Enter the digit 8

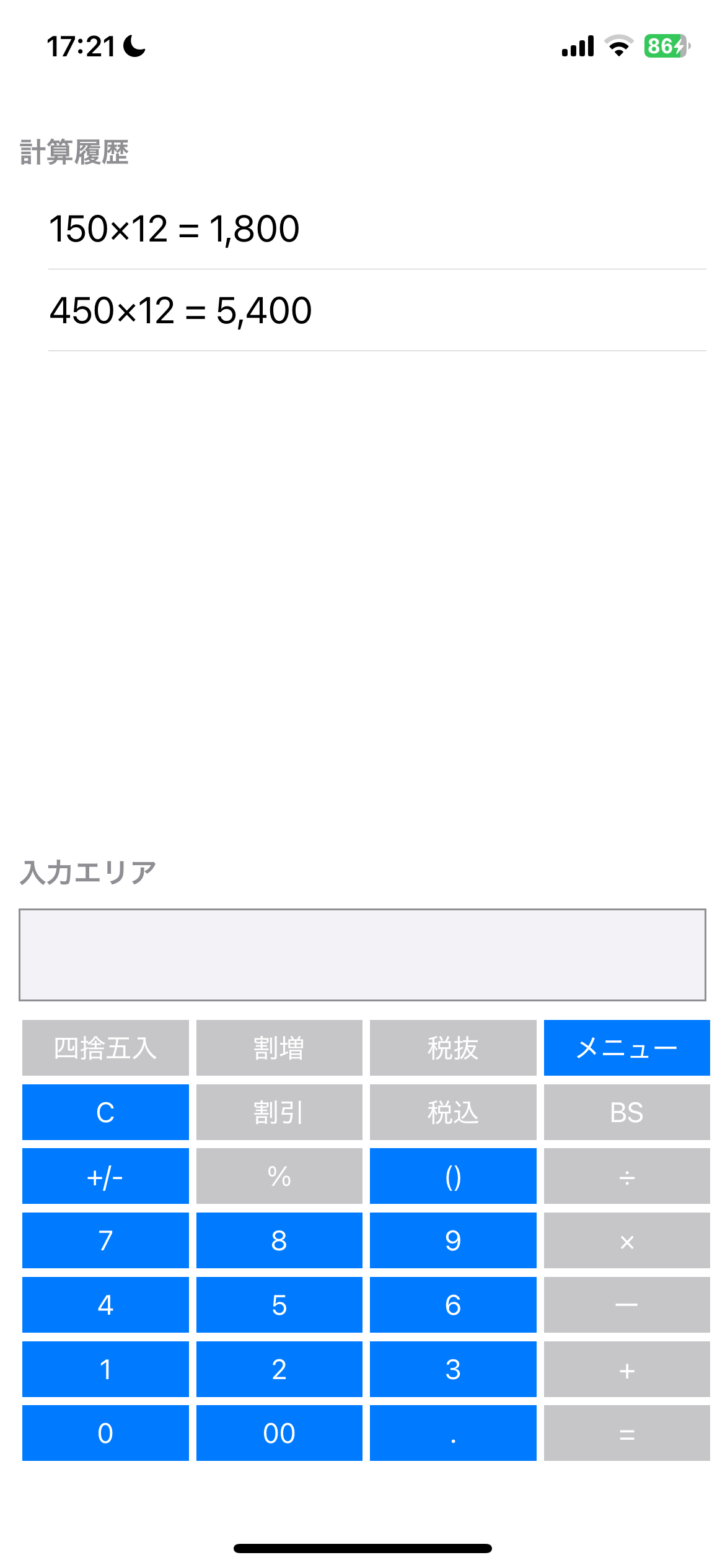pyautogui.click(x=279, y=1240)
